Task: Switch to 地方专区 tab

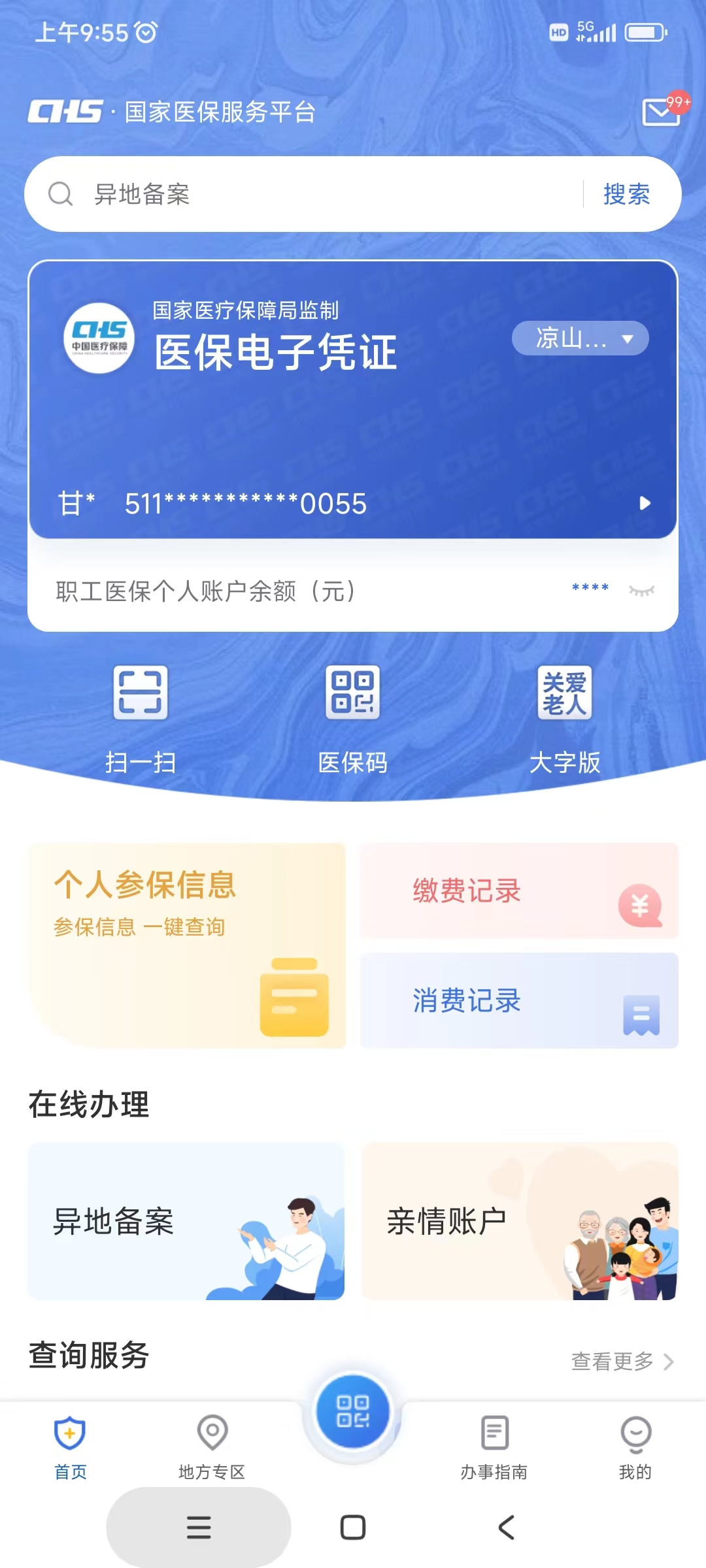Action: (x=212, y=1446)
